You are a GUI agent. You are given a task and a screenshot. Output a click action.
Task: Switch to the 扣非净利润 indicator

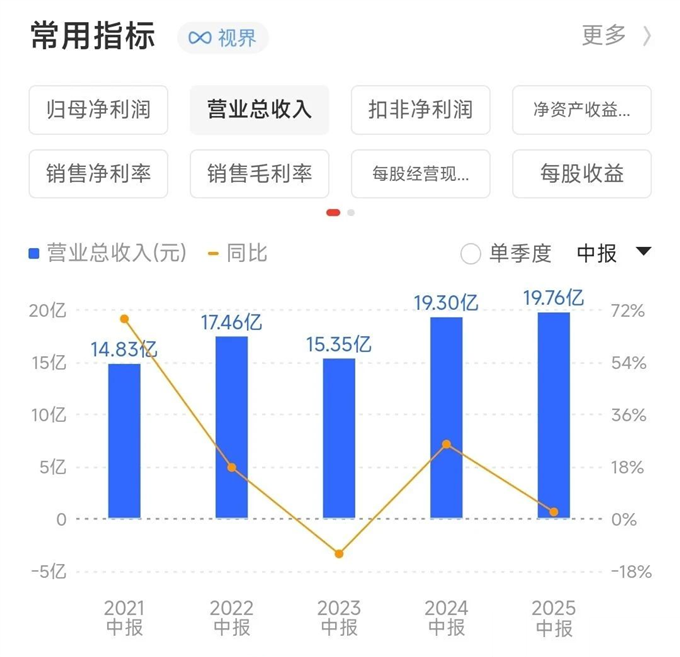(420, 110)
